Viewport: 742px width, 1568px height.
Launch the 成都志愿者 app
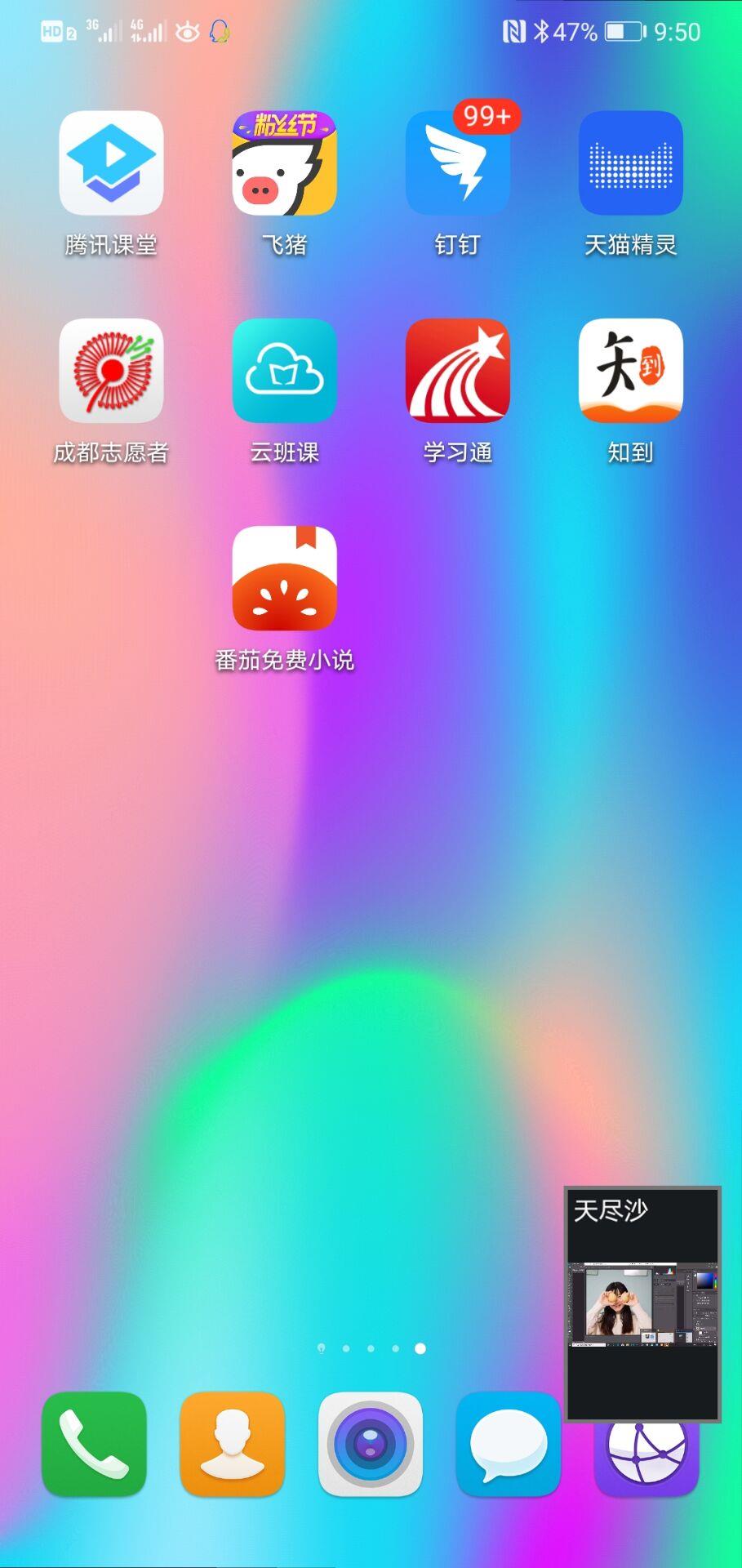(111, 371)
